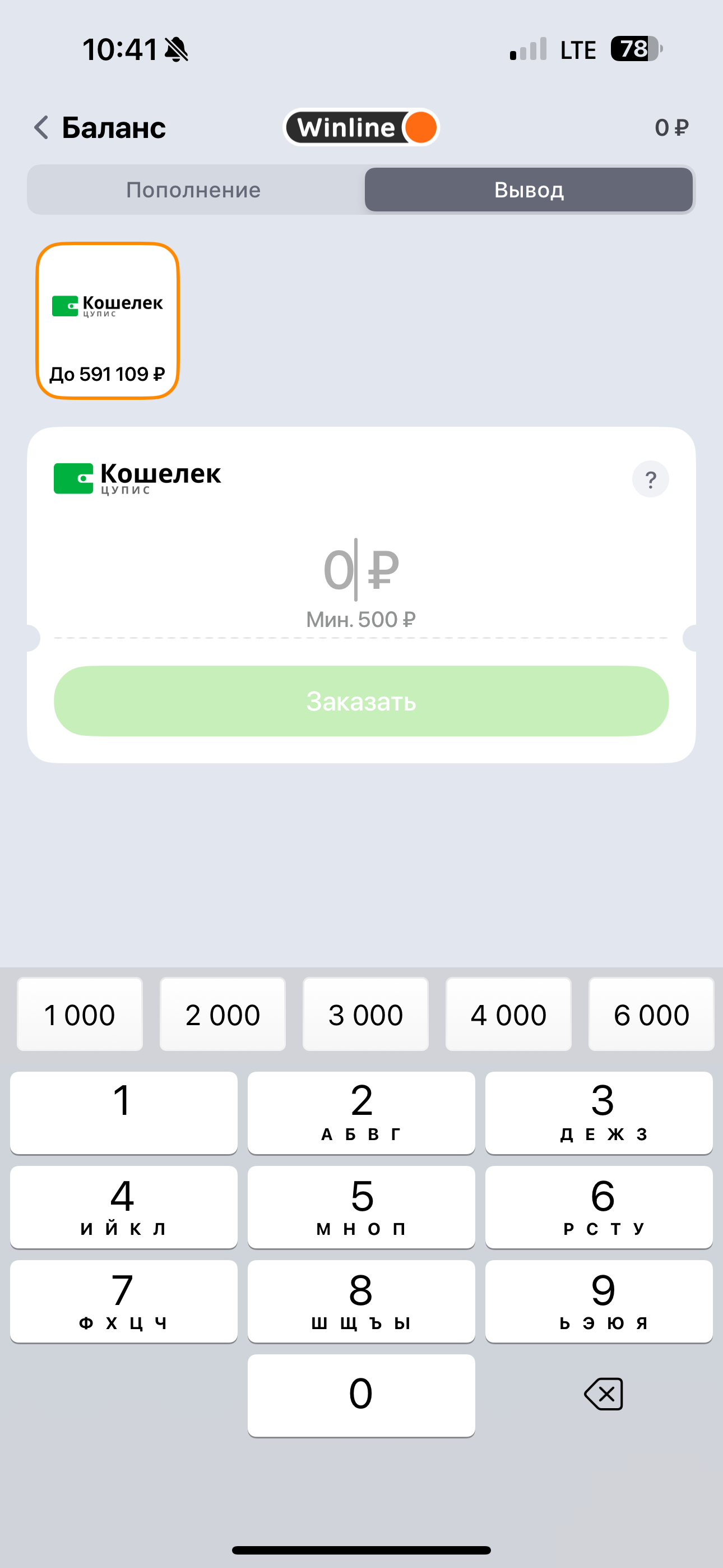Select the 3 000 quick amount
The width and height of the screenshot is (723, 1568).
[366, 1014]
